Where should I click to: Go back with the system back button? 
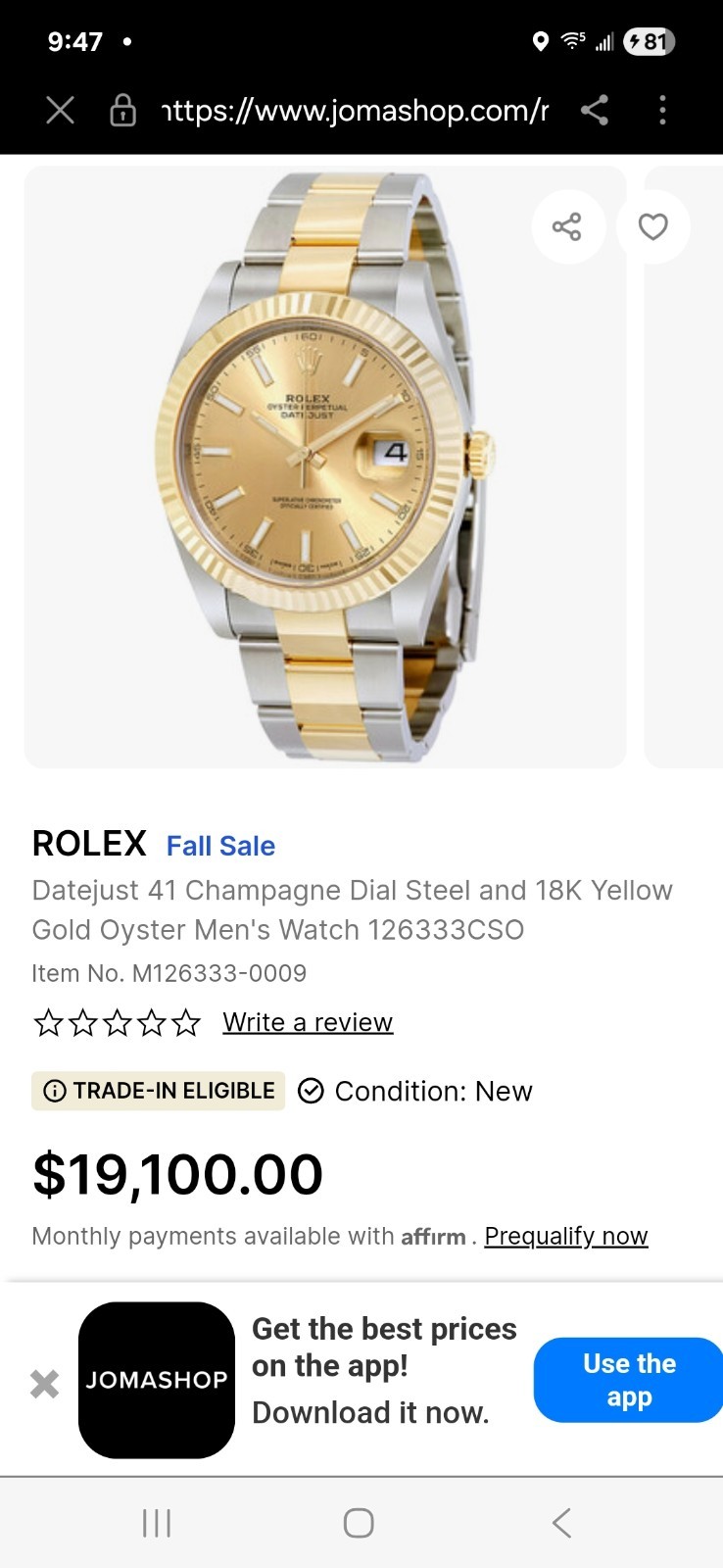coord(561,1522)
